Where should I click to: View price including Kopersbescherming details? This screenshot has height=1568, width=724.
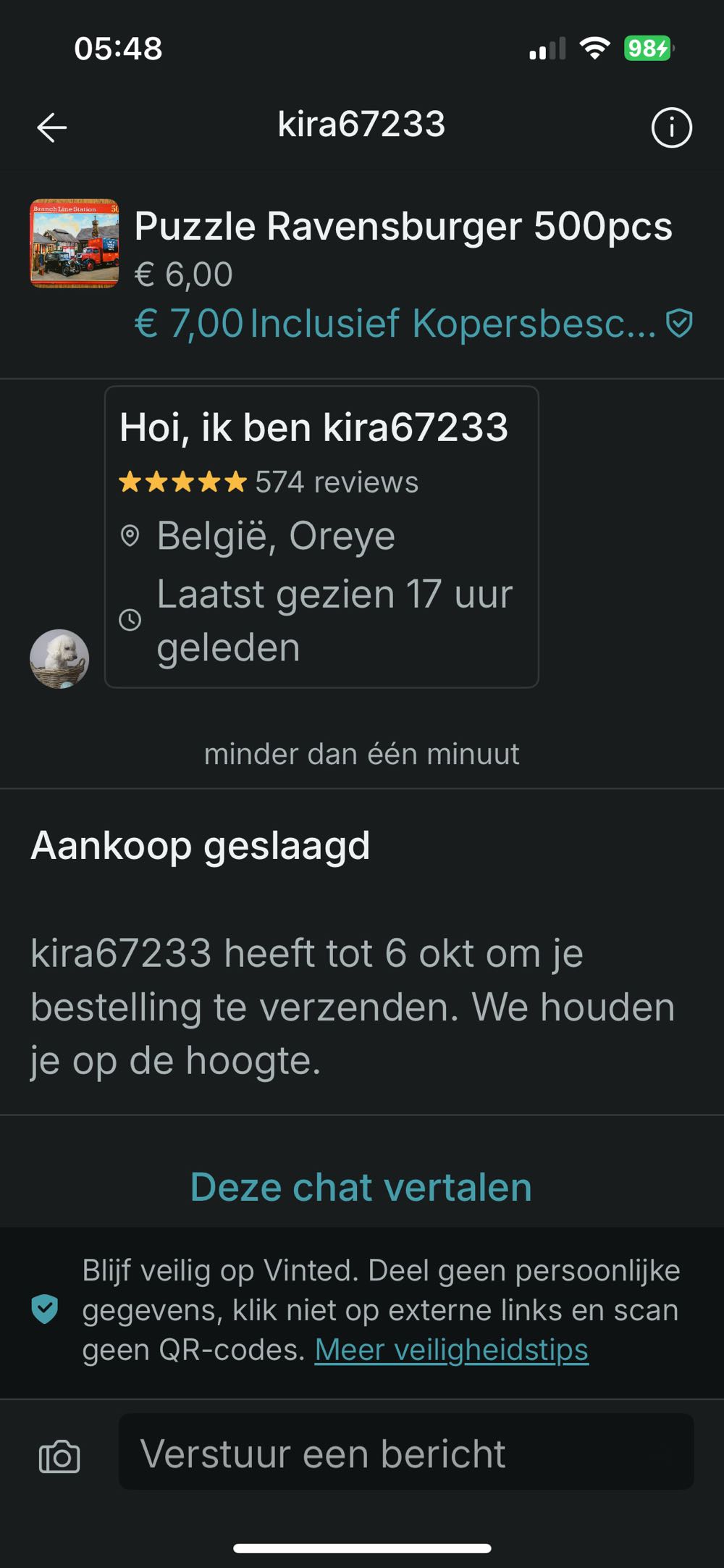[x=413, y=323]
